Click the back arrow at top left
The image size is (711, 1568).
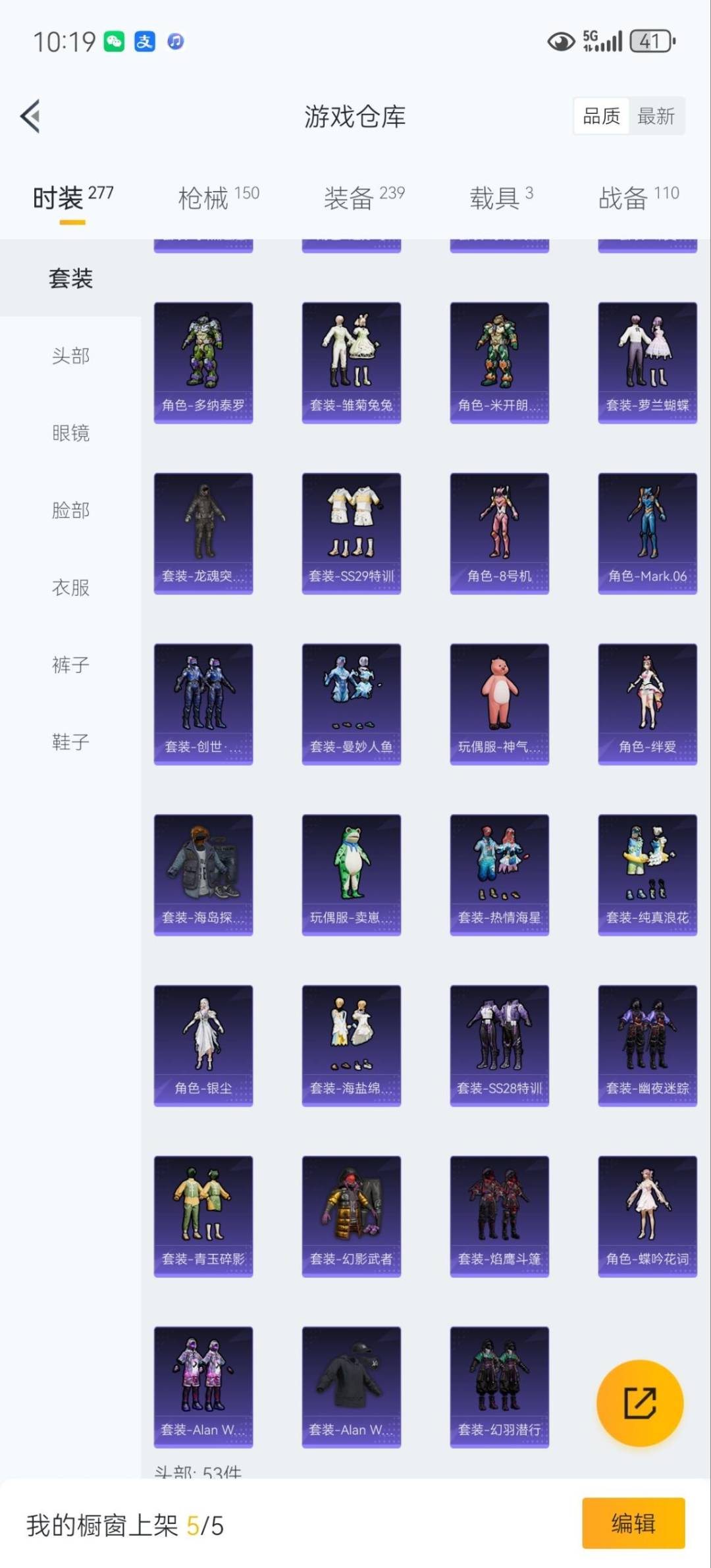(30, 116)
